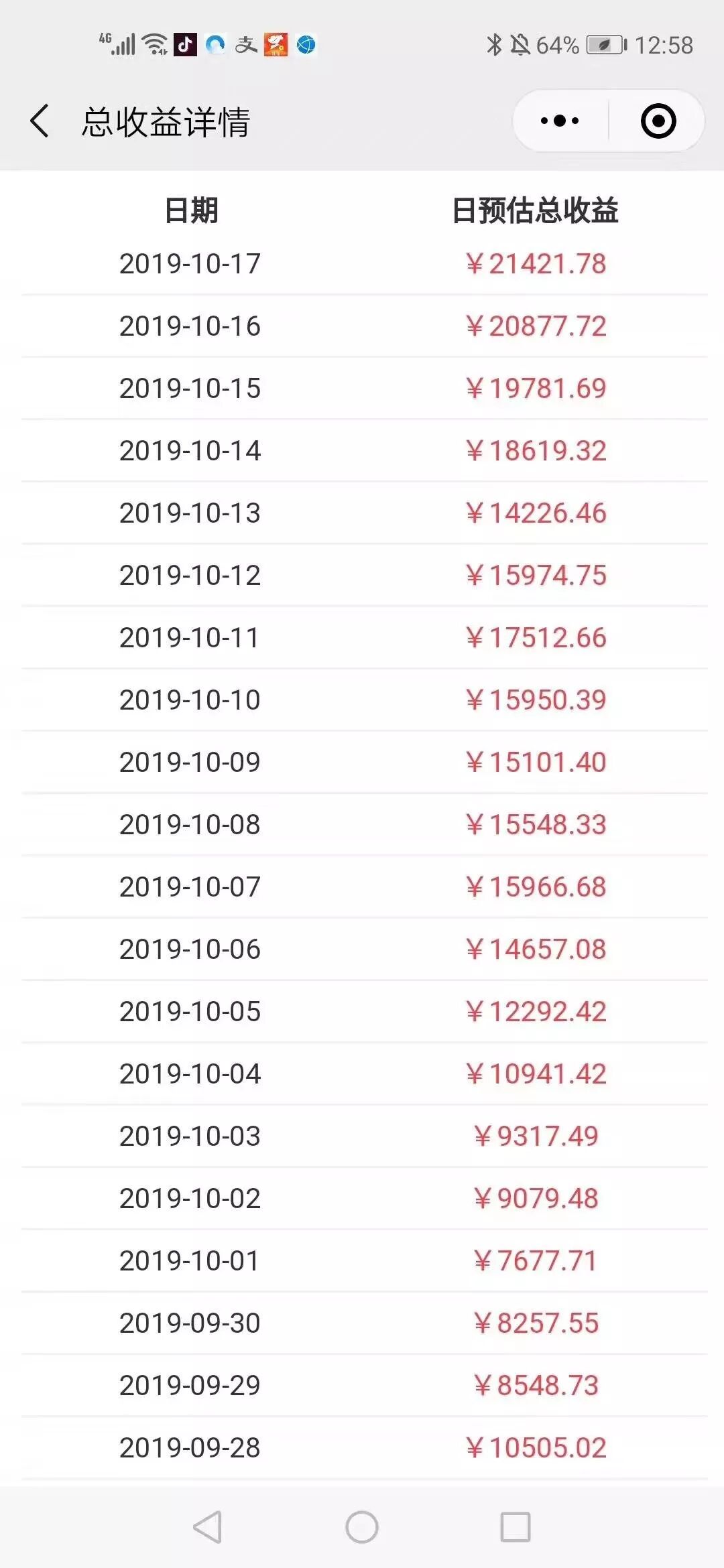Go back from the 总收益详情 page

tap(40, 121)
